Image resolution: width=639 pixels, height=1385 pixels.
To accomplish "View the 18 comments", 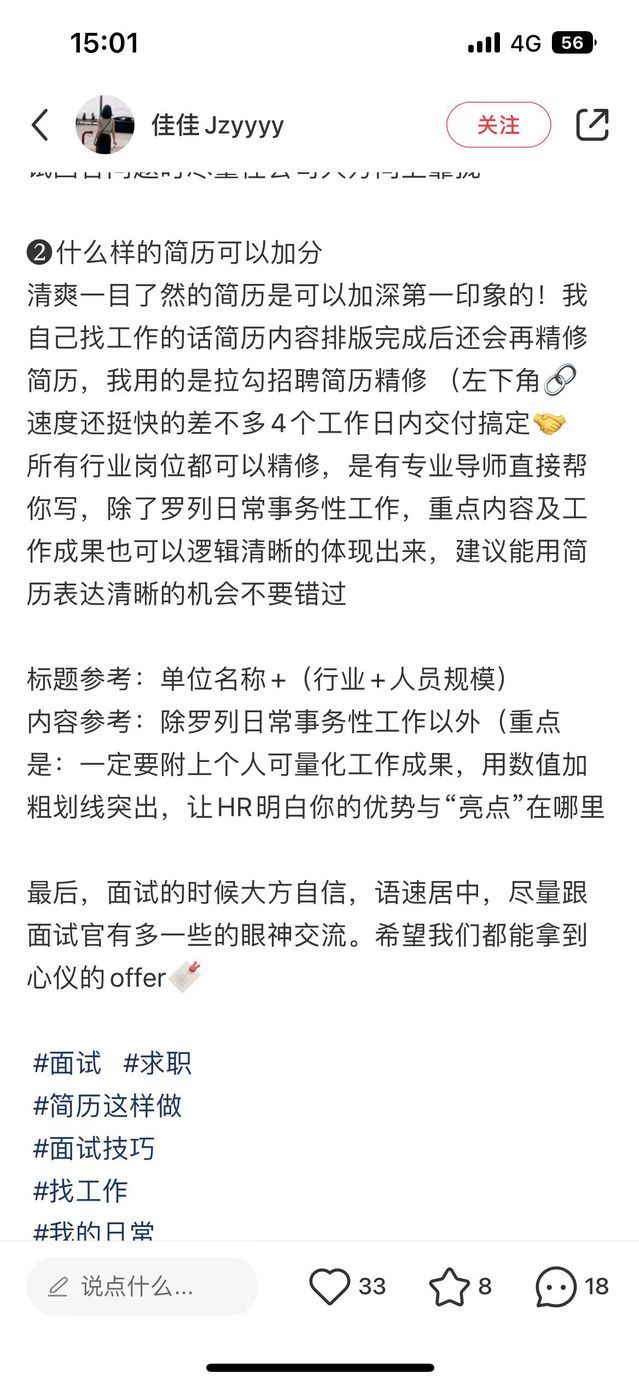I will coord(556,1286).
